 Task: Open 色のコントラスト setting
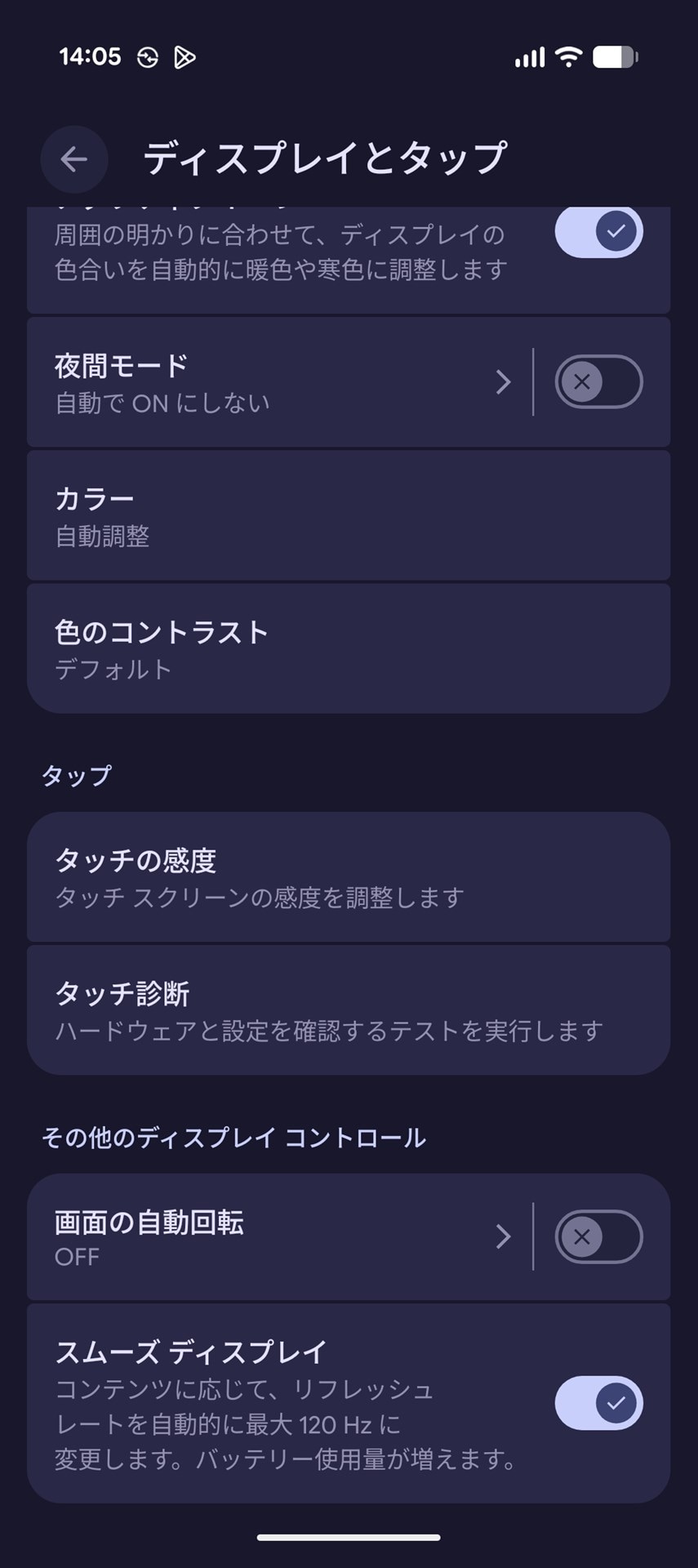[x=349, y=649]
